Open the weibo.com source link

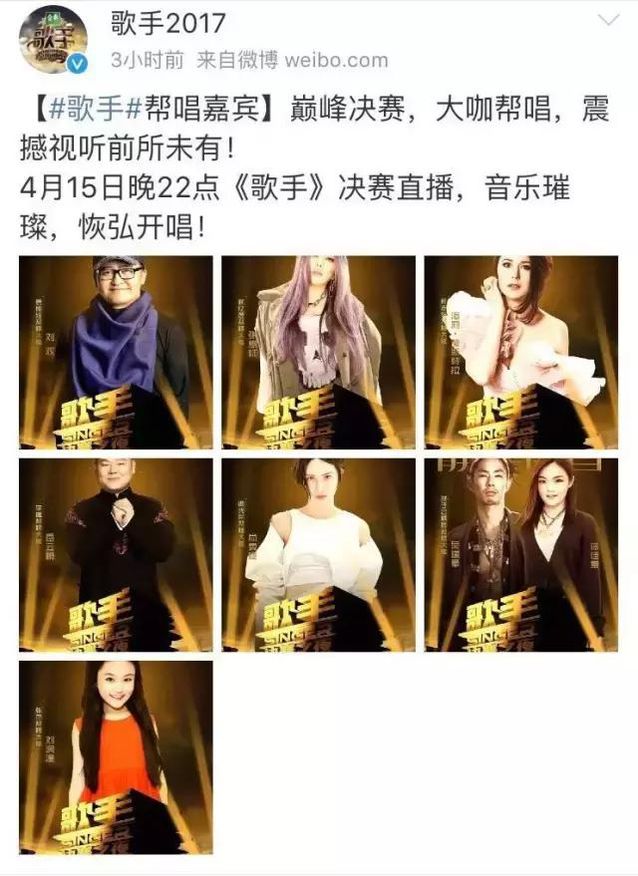click(x=336, y=60)
